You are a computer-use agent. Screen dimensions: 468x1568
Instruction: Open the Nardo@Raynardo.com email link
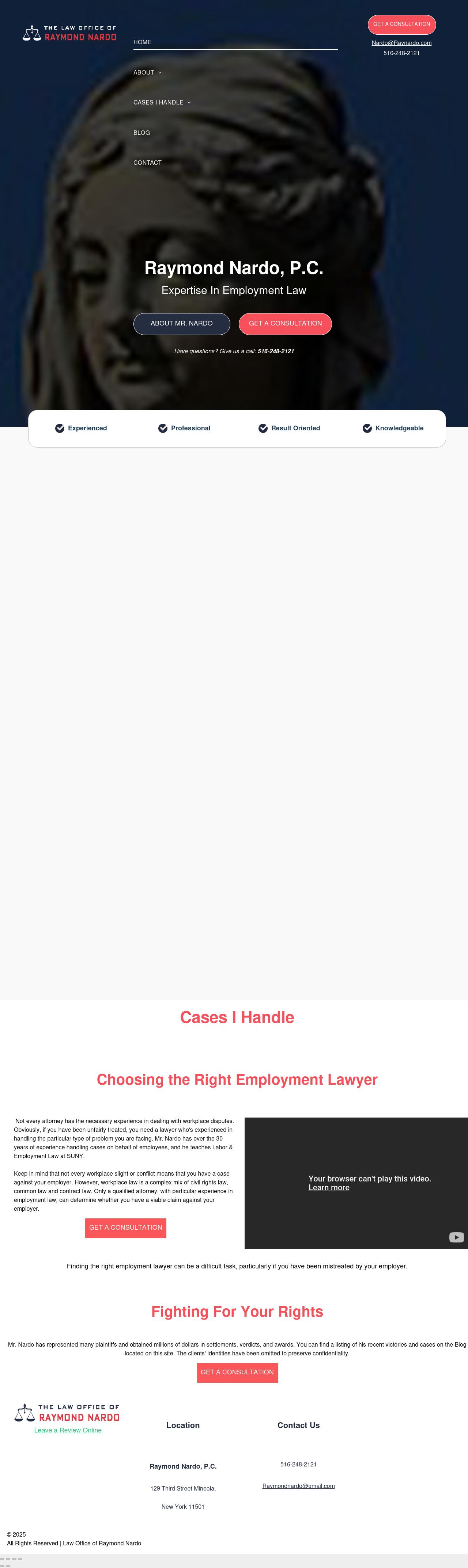coord(401,43)
